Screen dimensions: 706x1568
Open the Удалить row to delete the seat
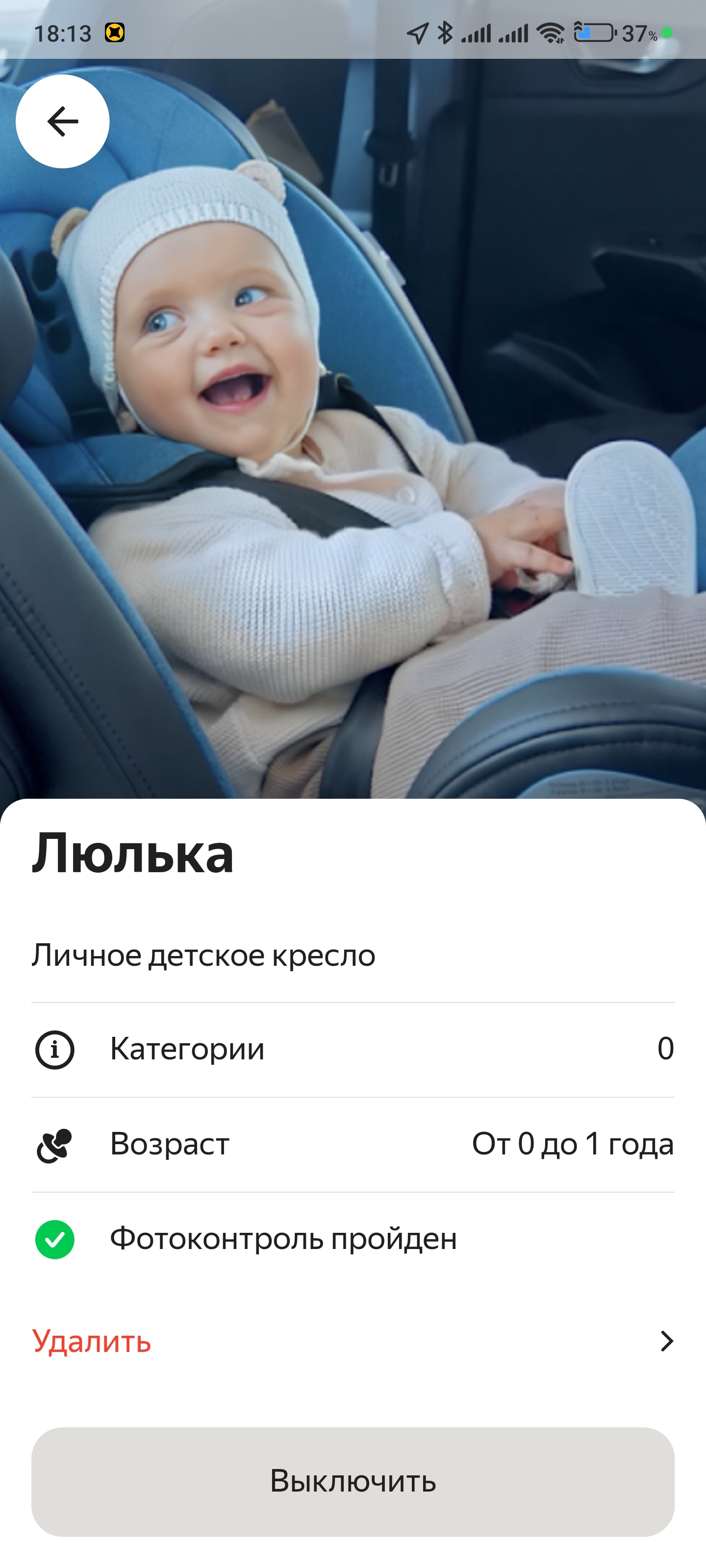352,1341
